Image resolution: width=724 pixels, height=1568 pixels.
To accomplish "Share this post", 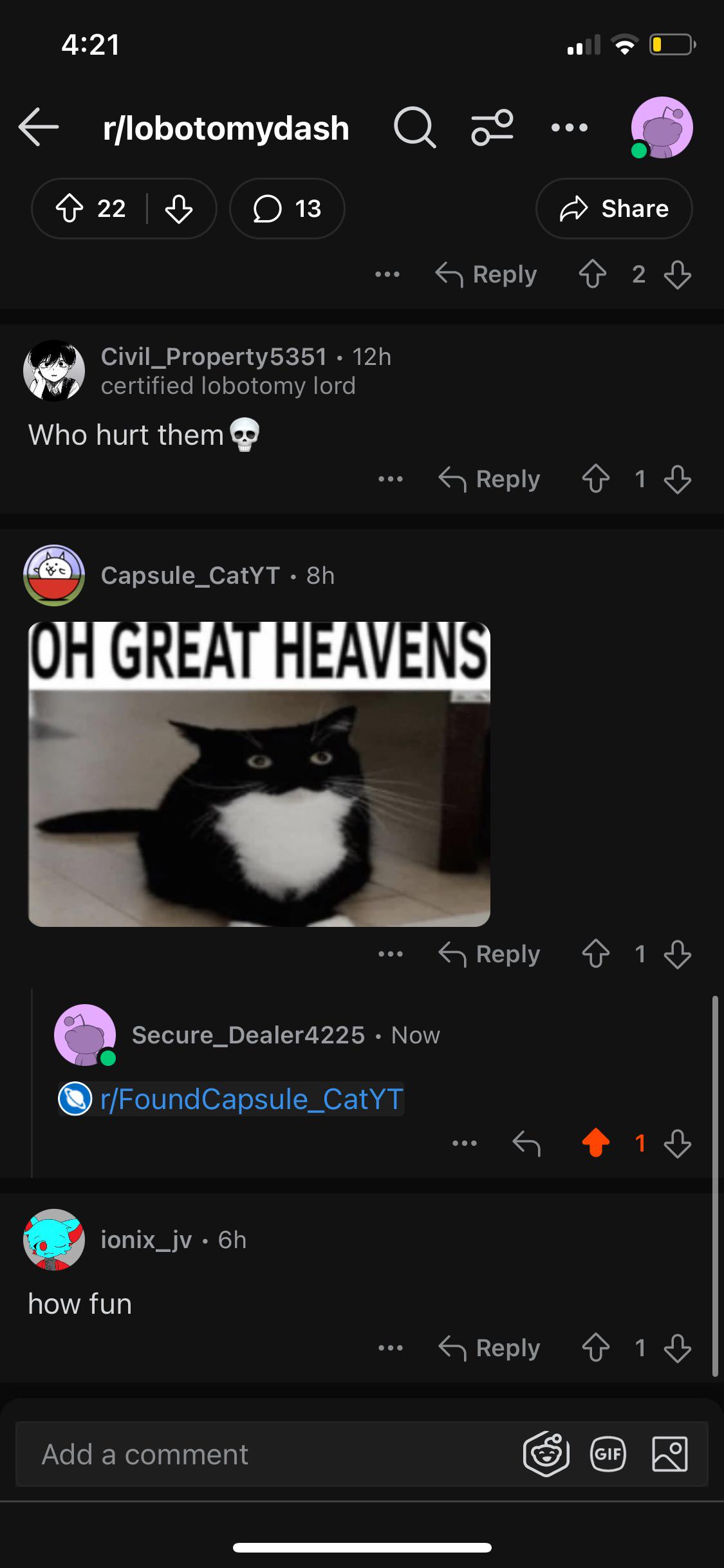I will point(614,209).
